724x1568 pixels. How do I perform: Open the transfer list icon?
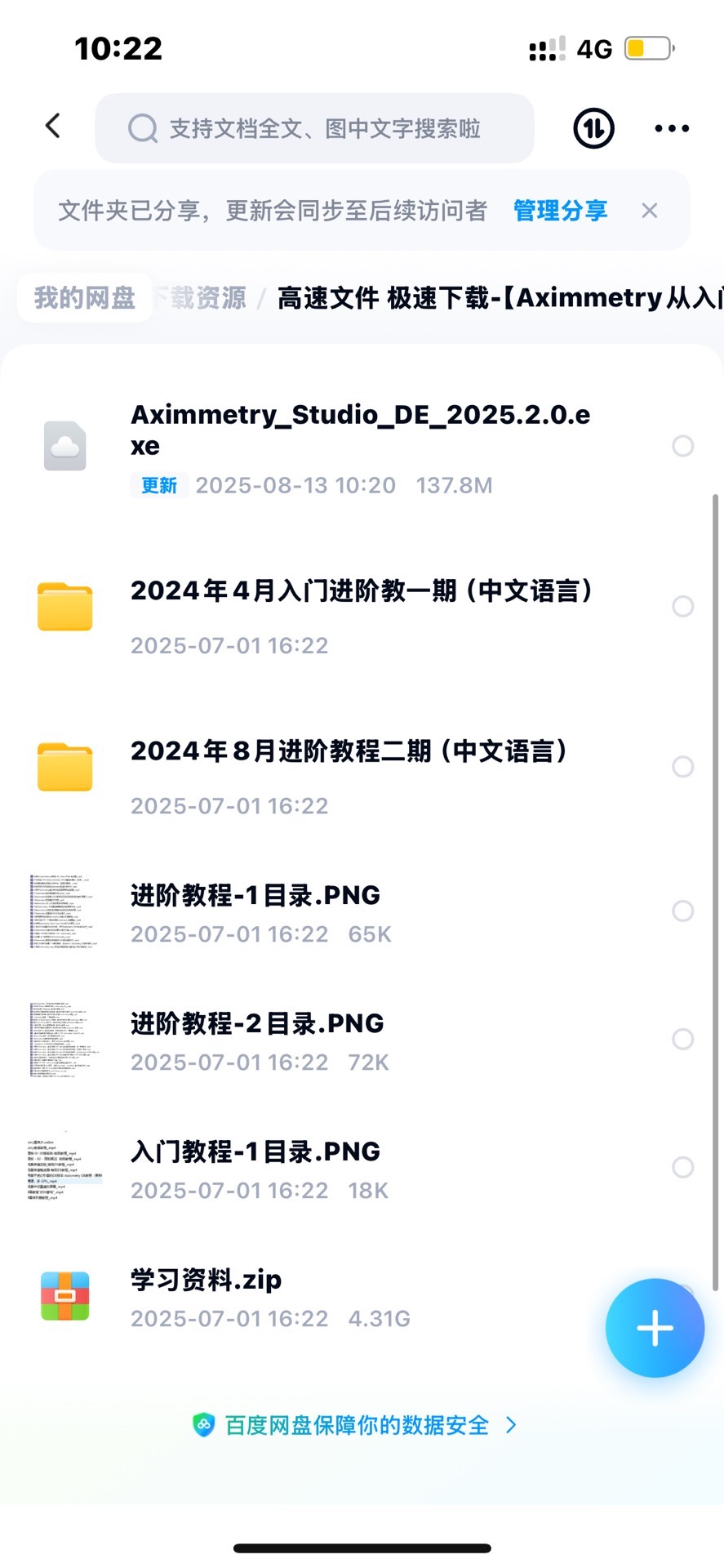point(593,128)
